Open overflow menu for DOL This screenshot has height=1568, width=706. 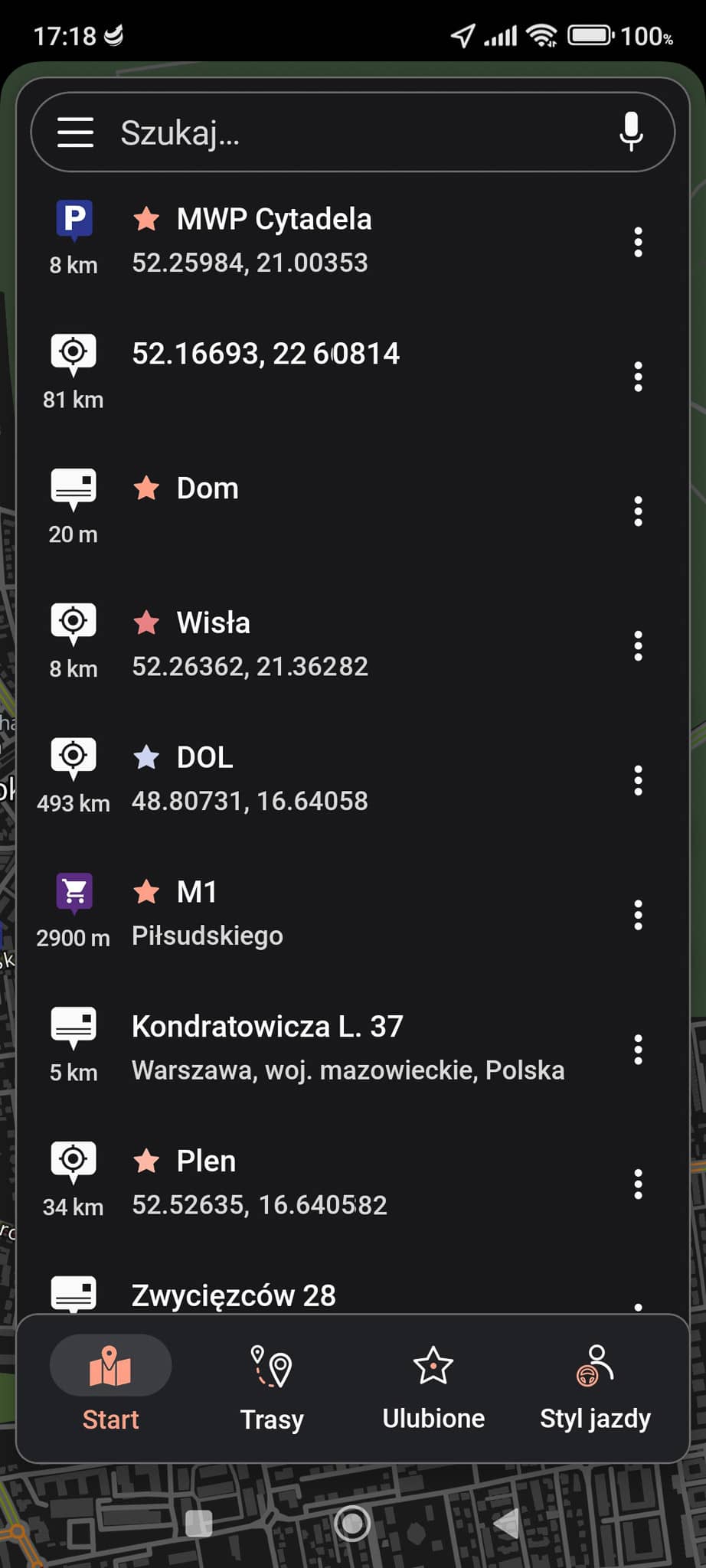coord(638,780)
